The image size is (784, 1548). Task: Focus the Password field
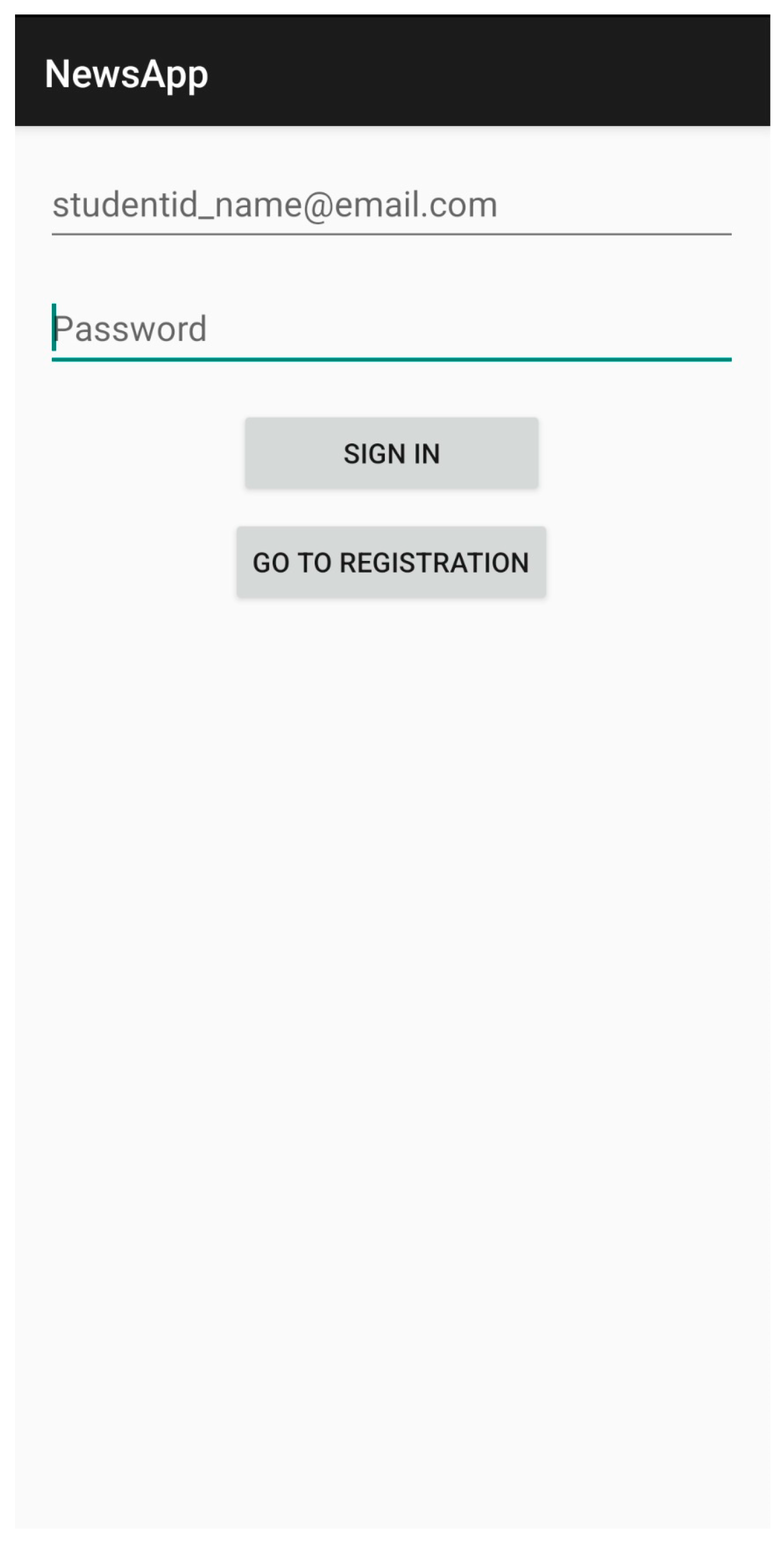click(x=390, y=329)
